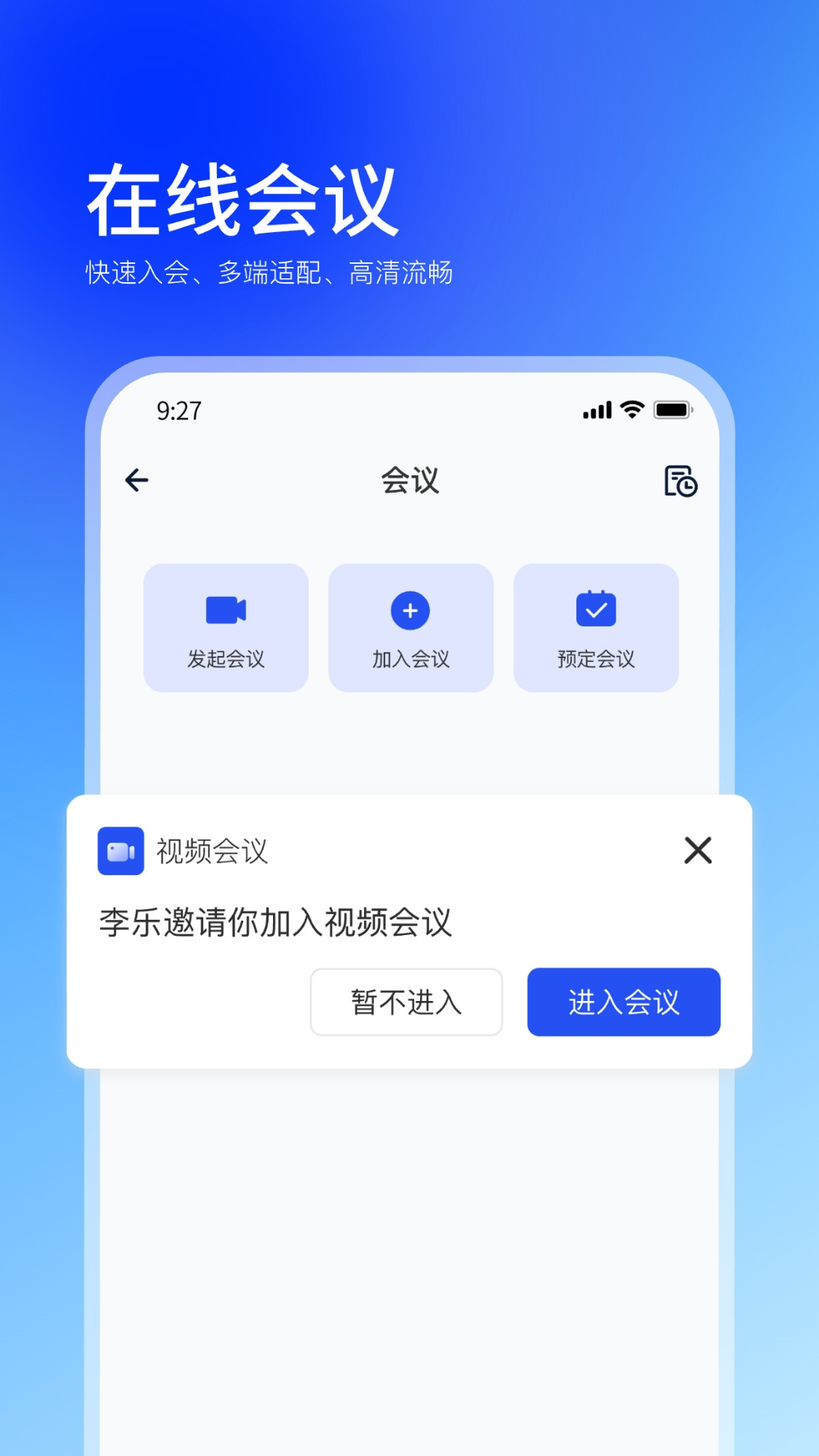Tap the cellular signal bars icon
819x1456 pixels.
(596, 409)
